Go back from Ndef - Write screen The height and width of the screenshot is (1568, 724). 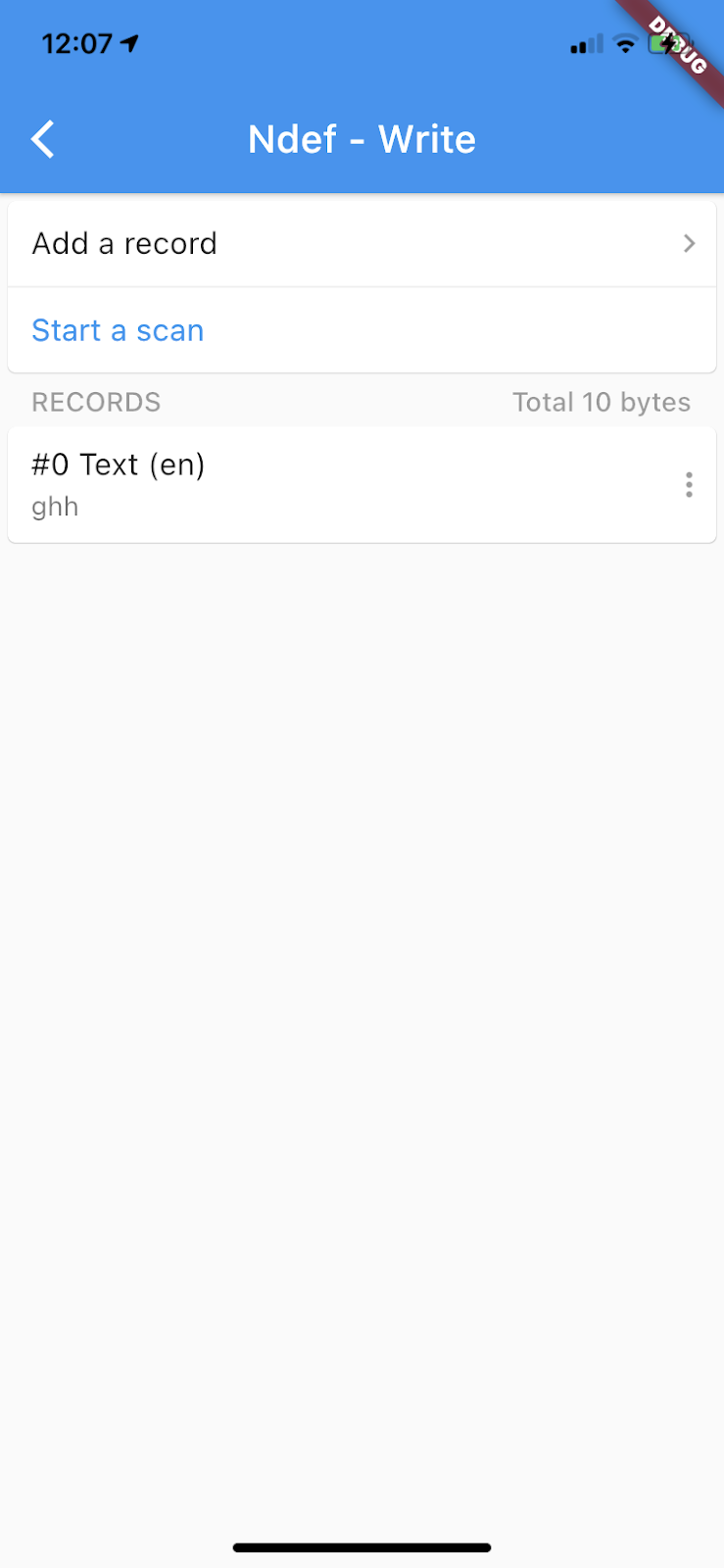43,139
